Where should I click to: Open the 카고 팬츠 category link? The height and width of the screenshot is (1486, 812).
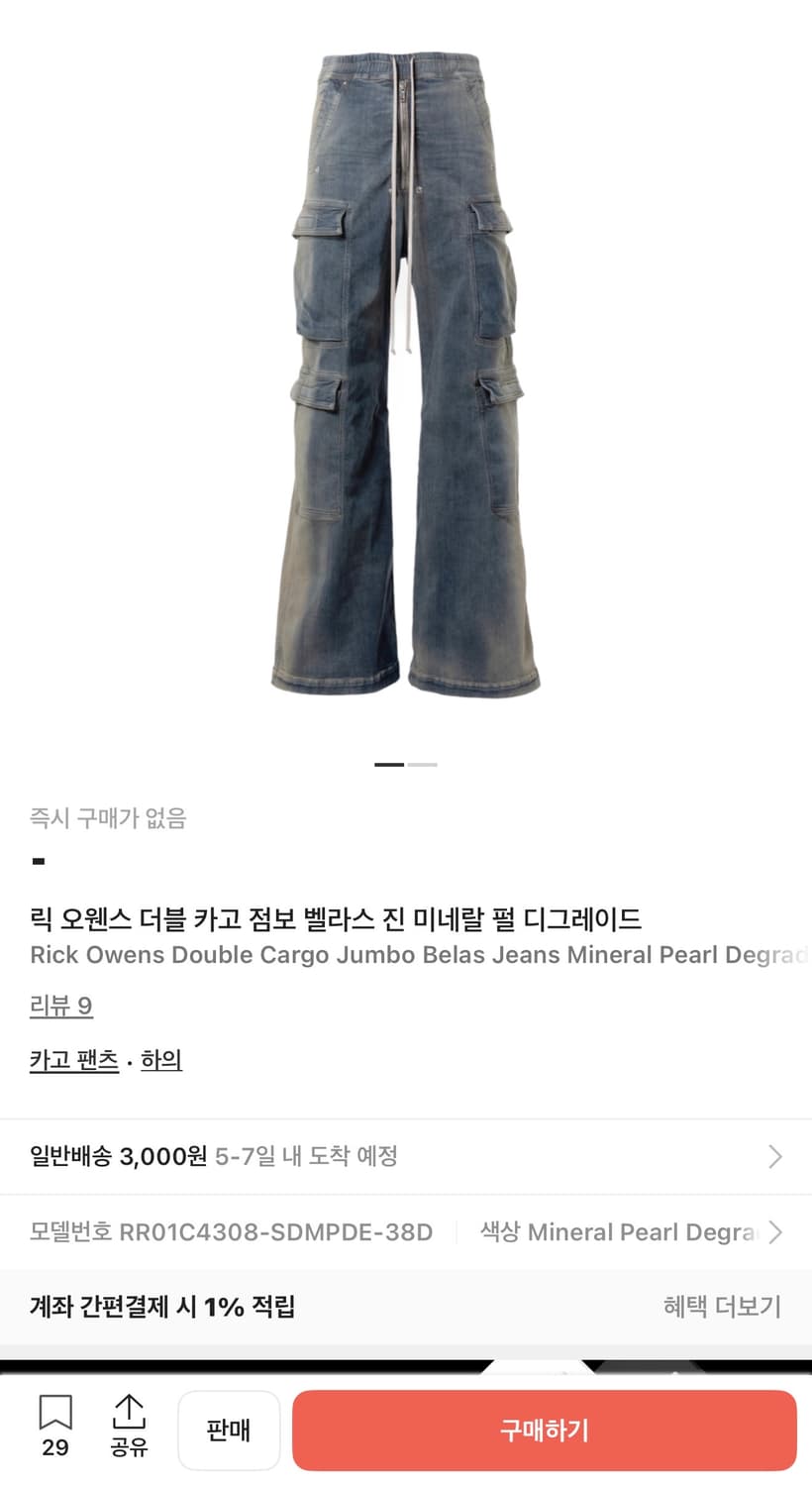pos(73,1059)
